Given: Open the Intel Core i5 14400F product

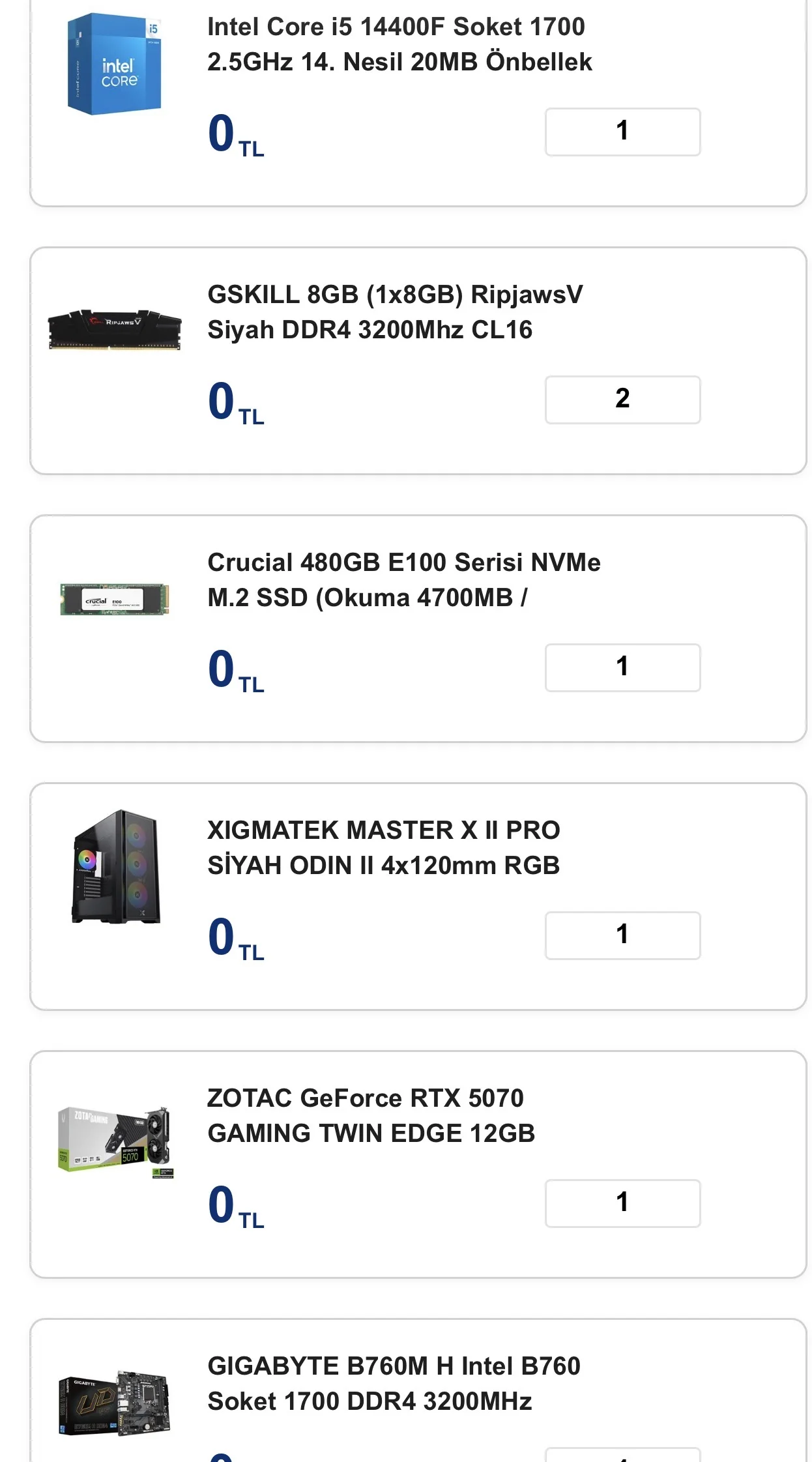Looking at the screenshot, I should tap(399, 44).
